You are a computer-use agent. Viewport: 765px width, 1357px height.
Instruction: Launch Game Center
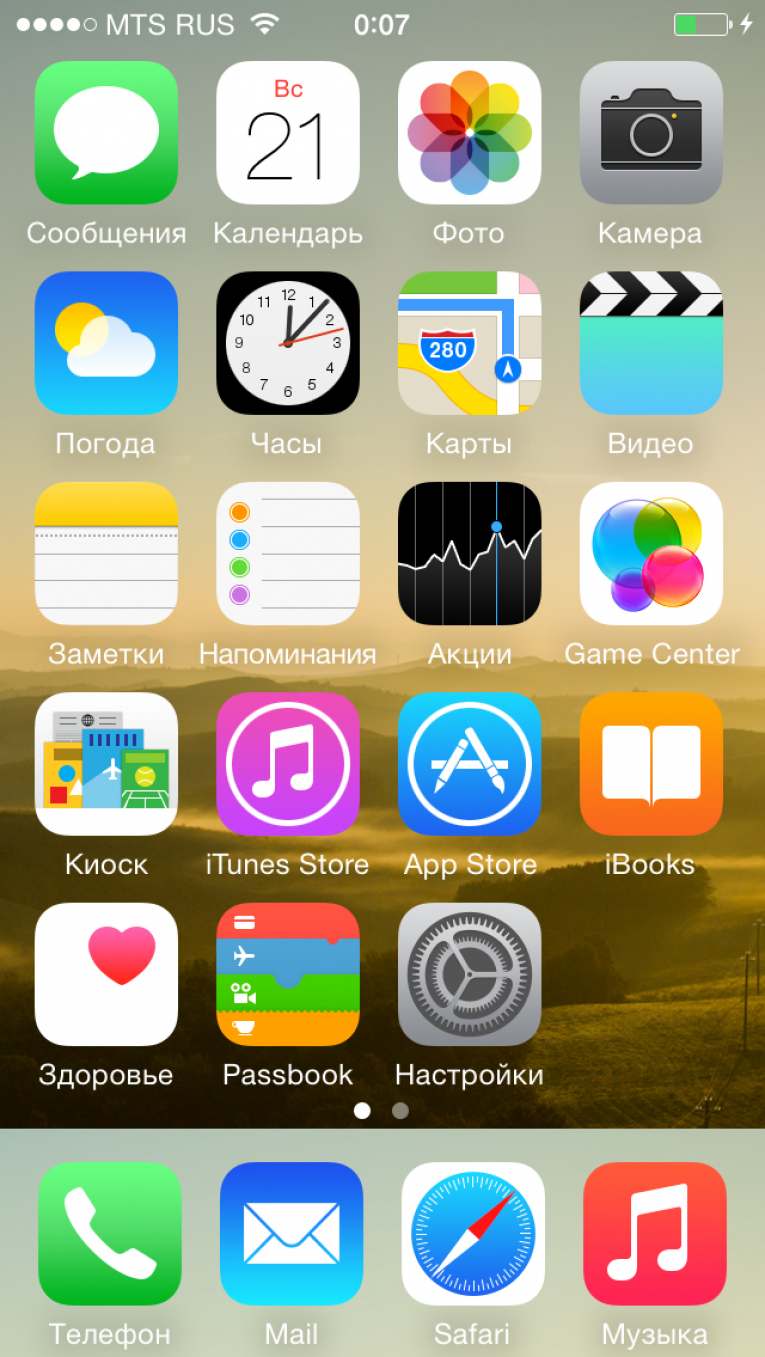[651, 553]
